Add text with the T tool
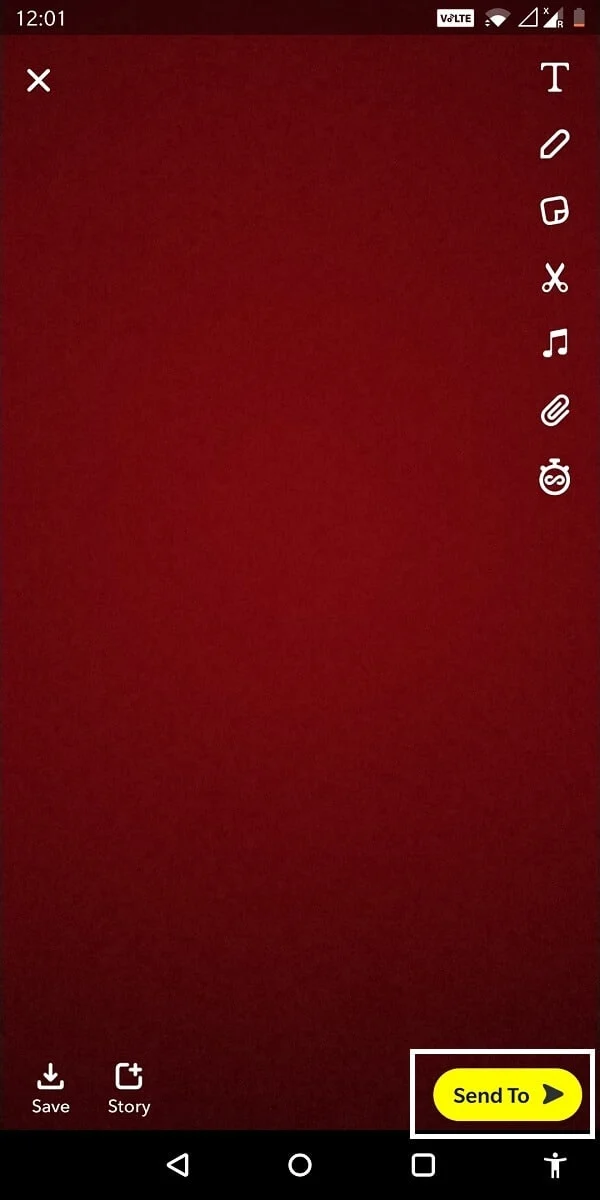Screen dimensions: 600x1200 click(555, 77)
